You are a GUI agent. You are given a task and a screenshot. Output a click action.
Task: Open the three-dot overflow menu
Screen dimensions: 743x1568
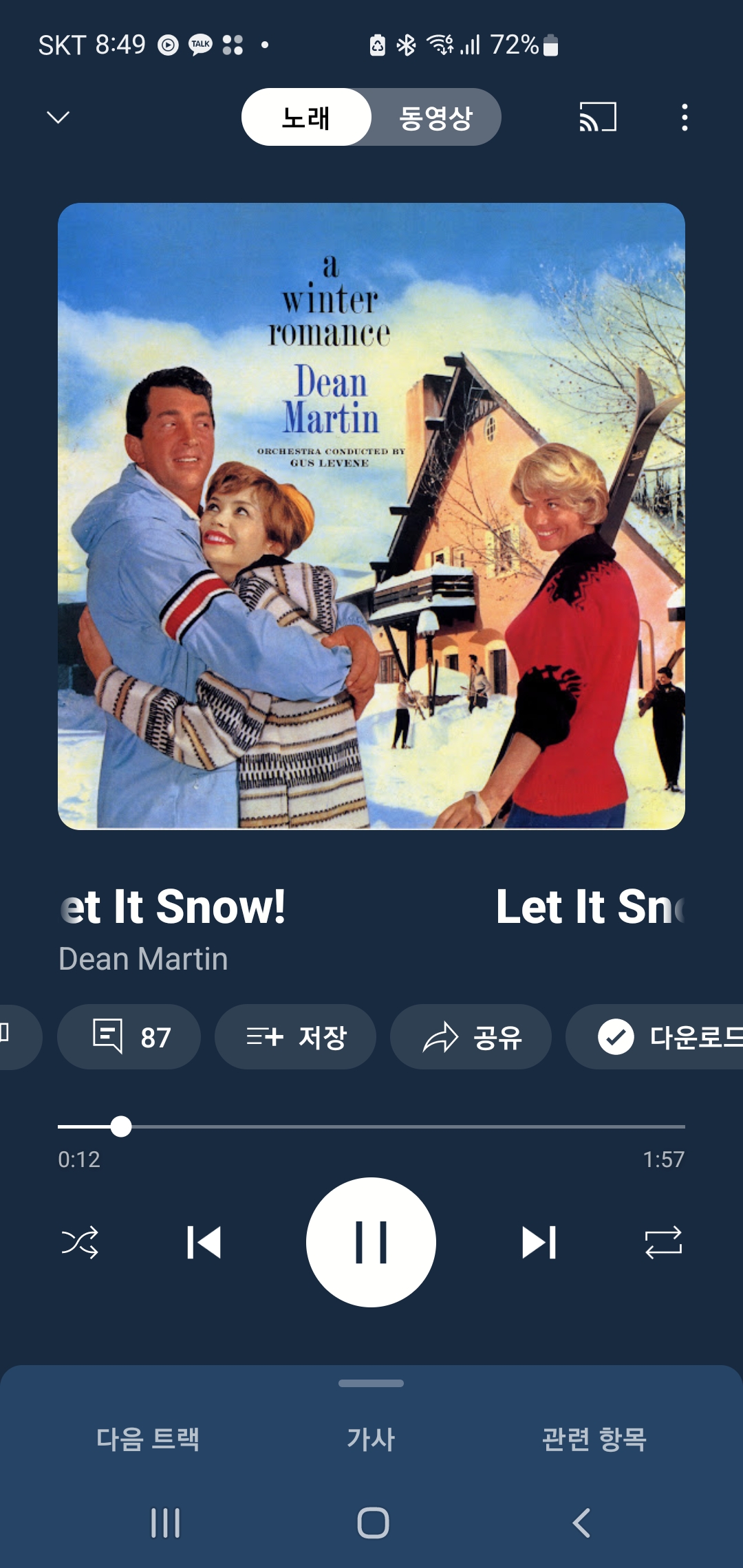(684, 117)
